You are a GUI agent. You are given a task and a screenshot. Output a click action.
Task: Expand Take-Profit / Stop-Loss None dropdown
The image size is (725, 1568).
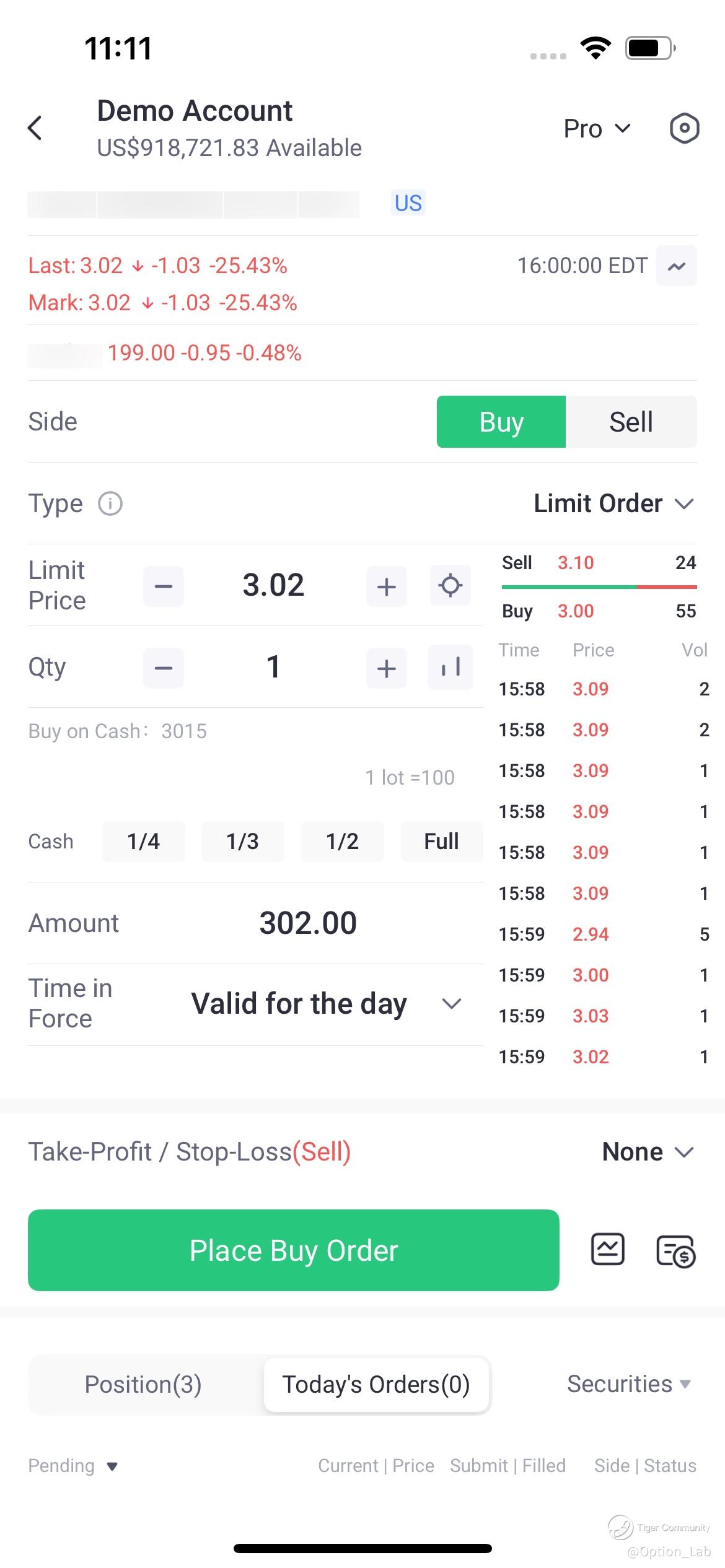pos(648,1152)
